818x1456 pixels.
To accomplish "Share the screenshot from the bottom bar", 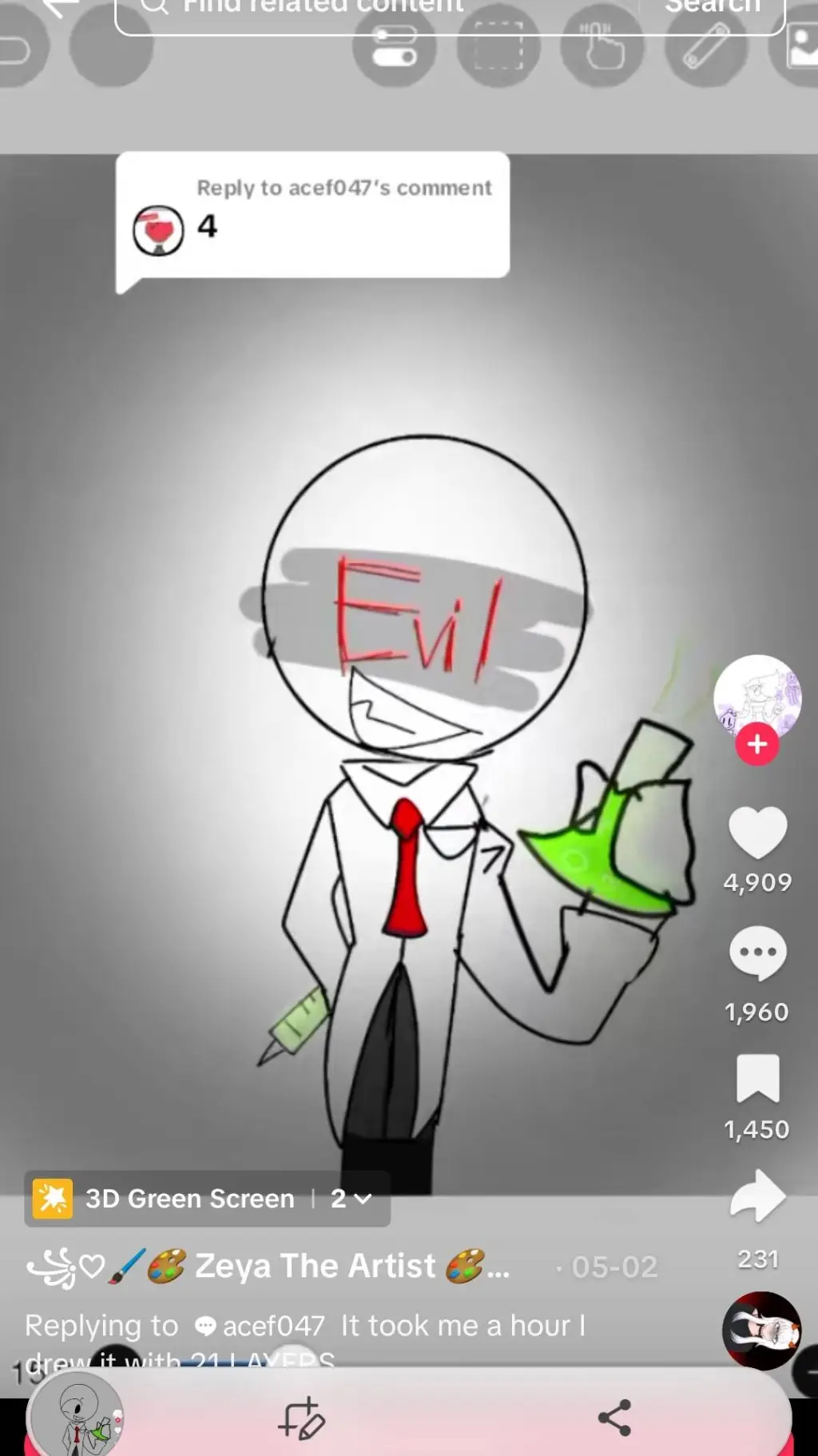I will pos(614,1418).
